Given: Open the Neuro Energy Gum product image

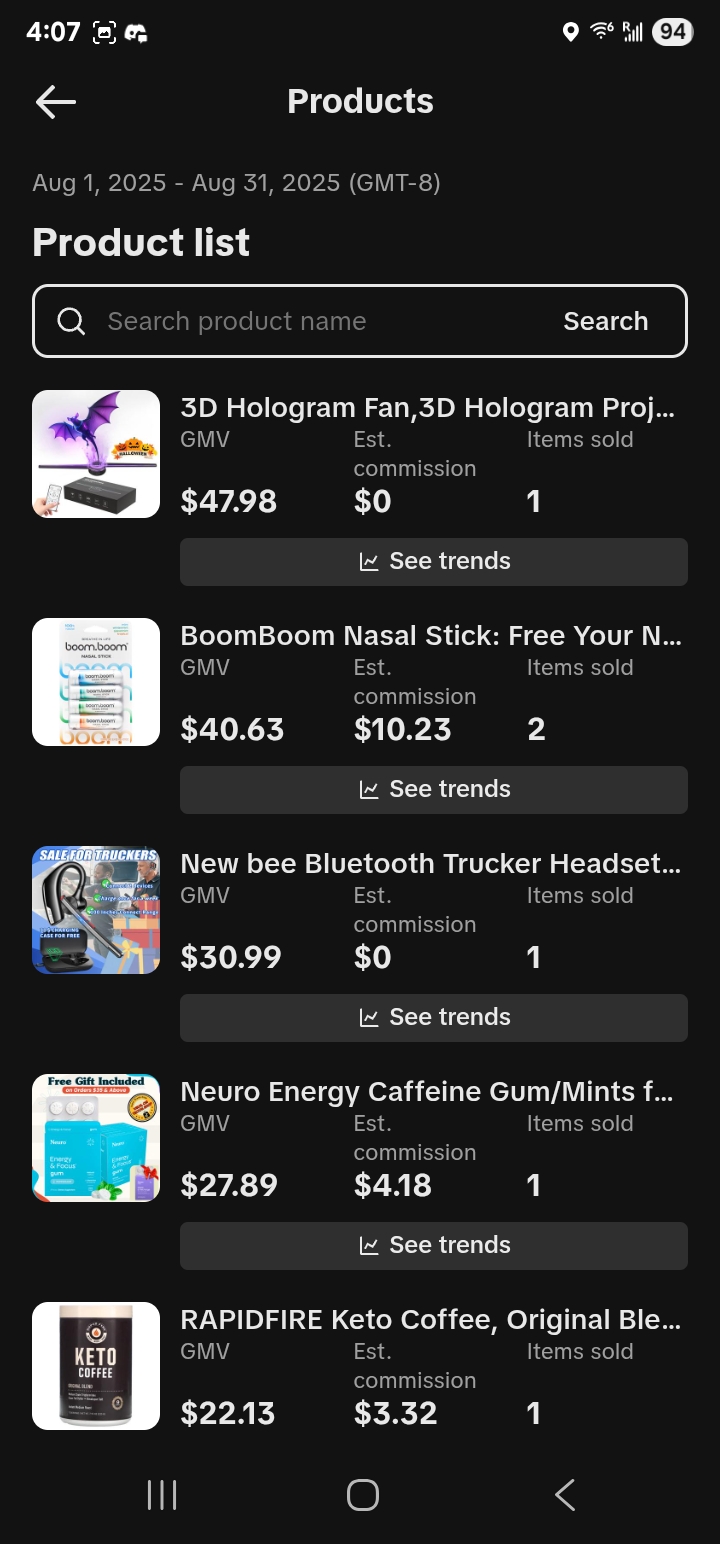Looking at the screenshot, I should [96, 1138].
